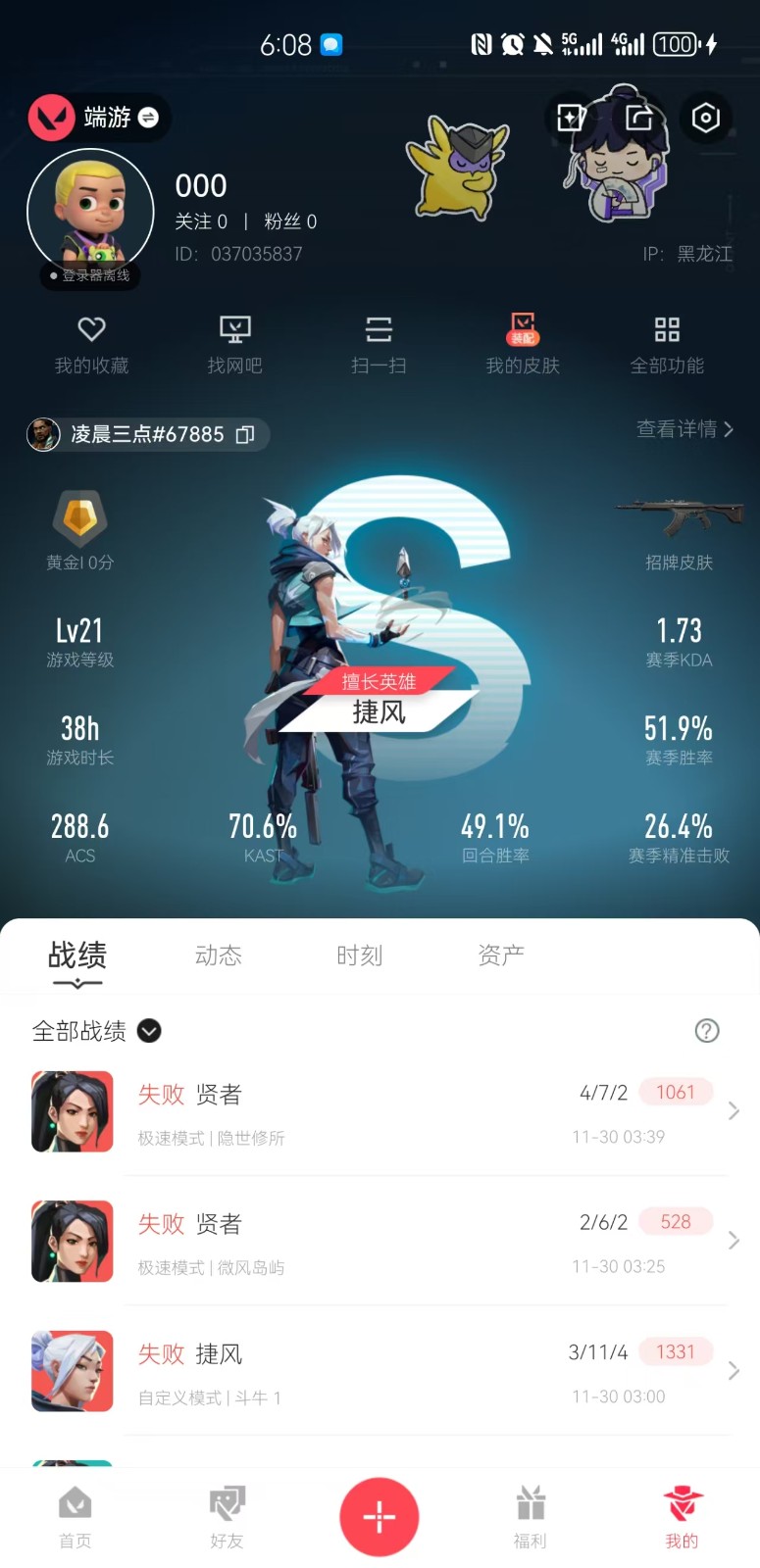Switch to the 资产 tab
The image size is (760, 1568).
point(500,955)
